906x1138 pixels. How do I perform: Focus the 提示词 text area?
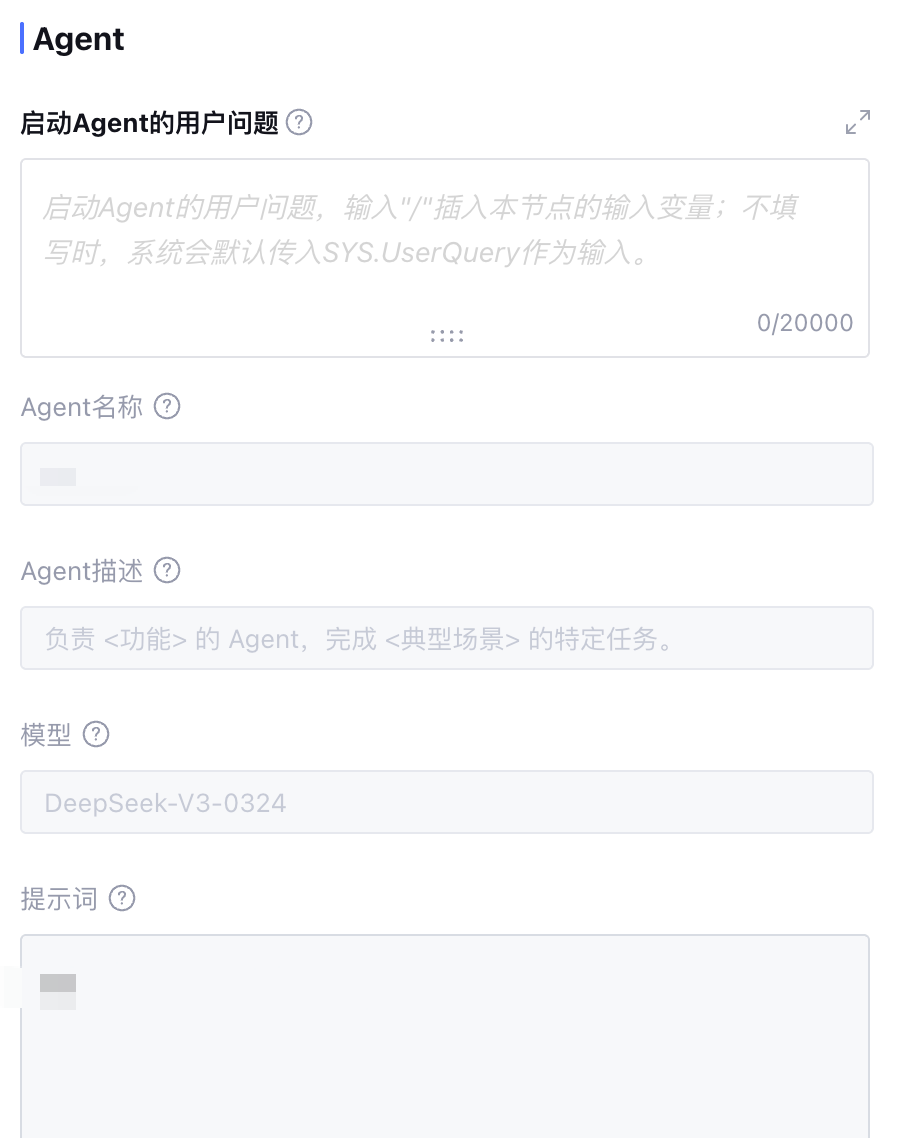(x=444, y=1040)
